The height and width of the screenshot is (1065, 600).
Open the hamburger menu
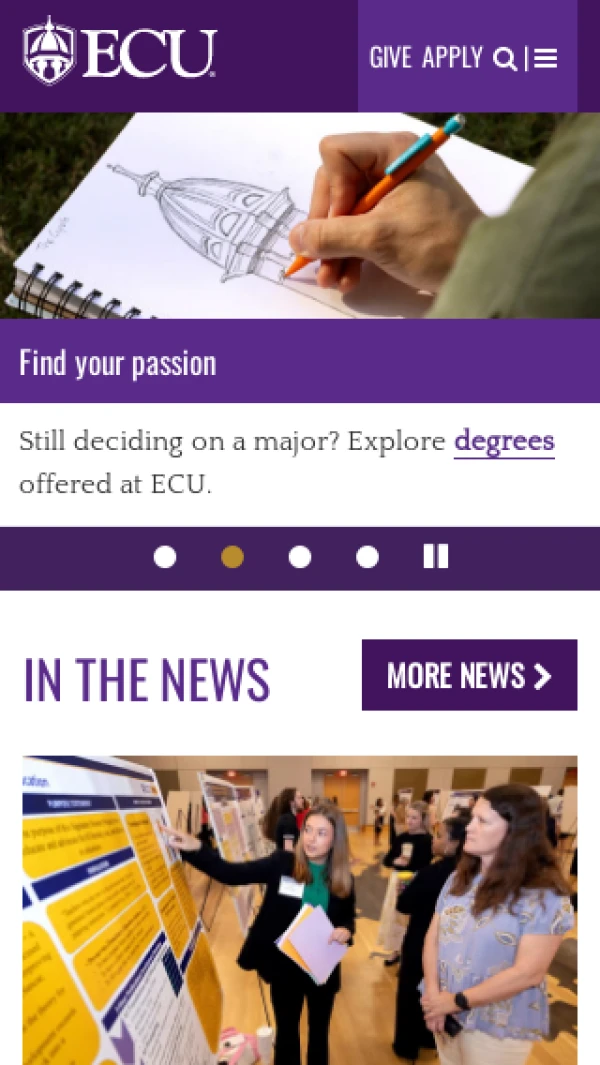pos(546,59)
